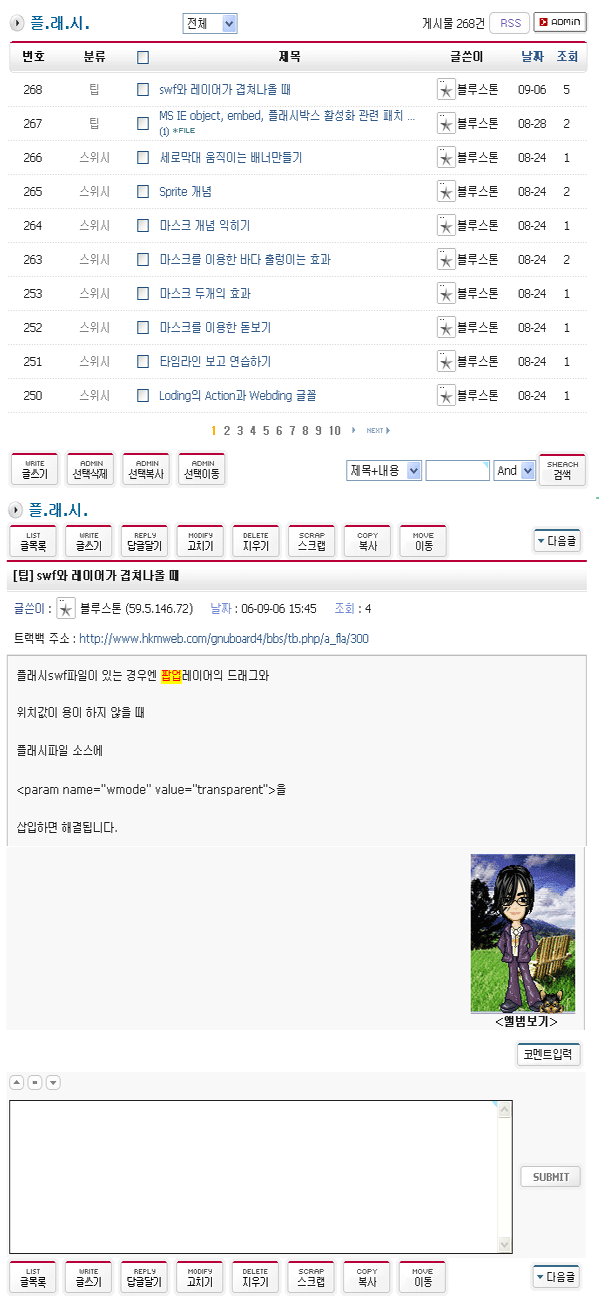600x1300 pixels.
Task: Open post 'swf와 레이어가 겹쳐나올 때'
Action: click(x=224, y=90)
